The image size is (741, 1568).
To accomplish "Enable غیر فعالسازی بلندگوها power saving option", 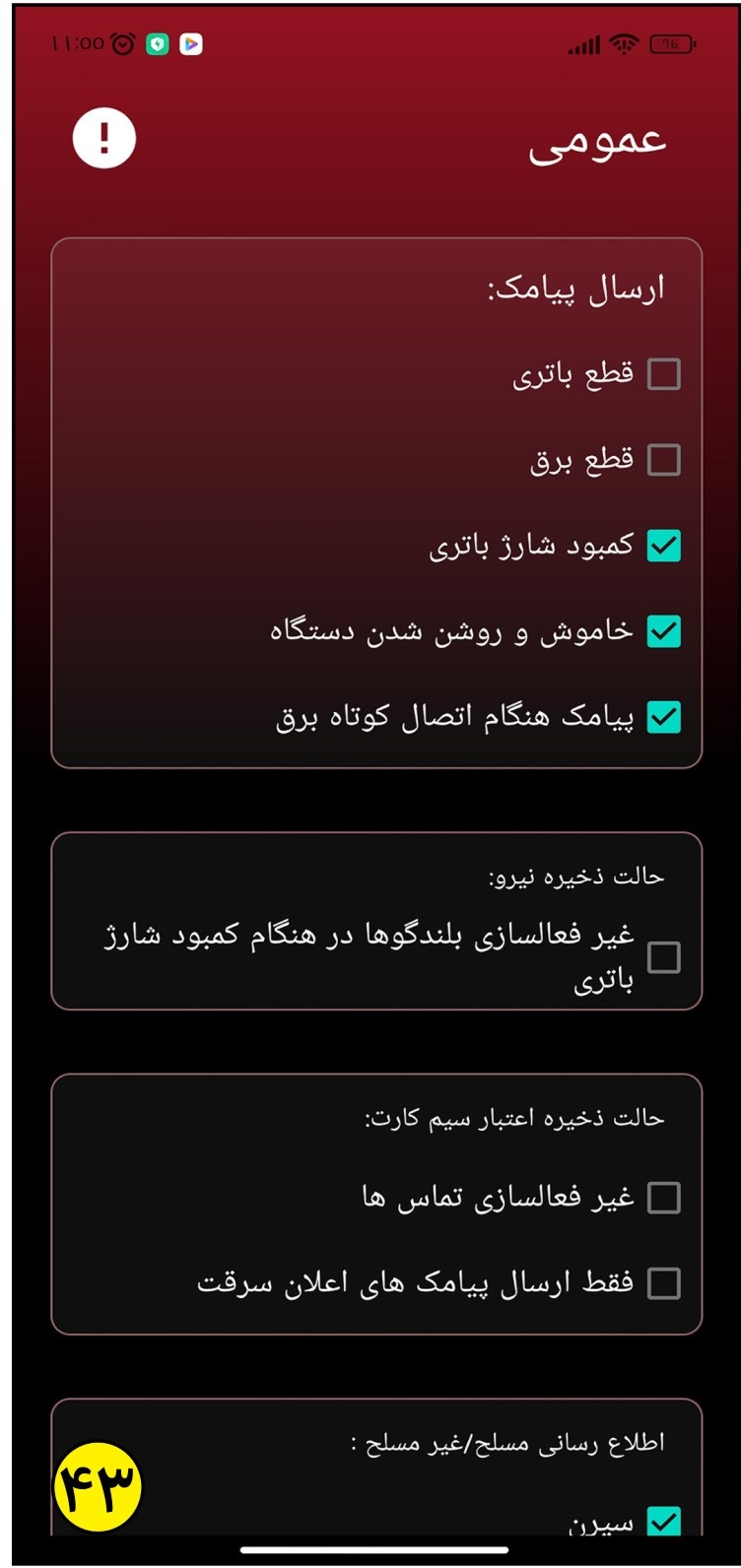I will pos(663,957).
